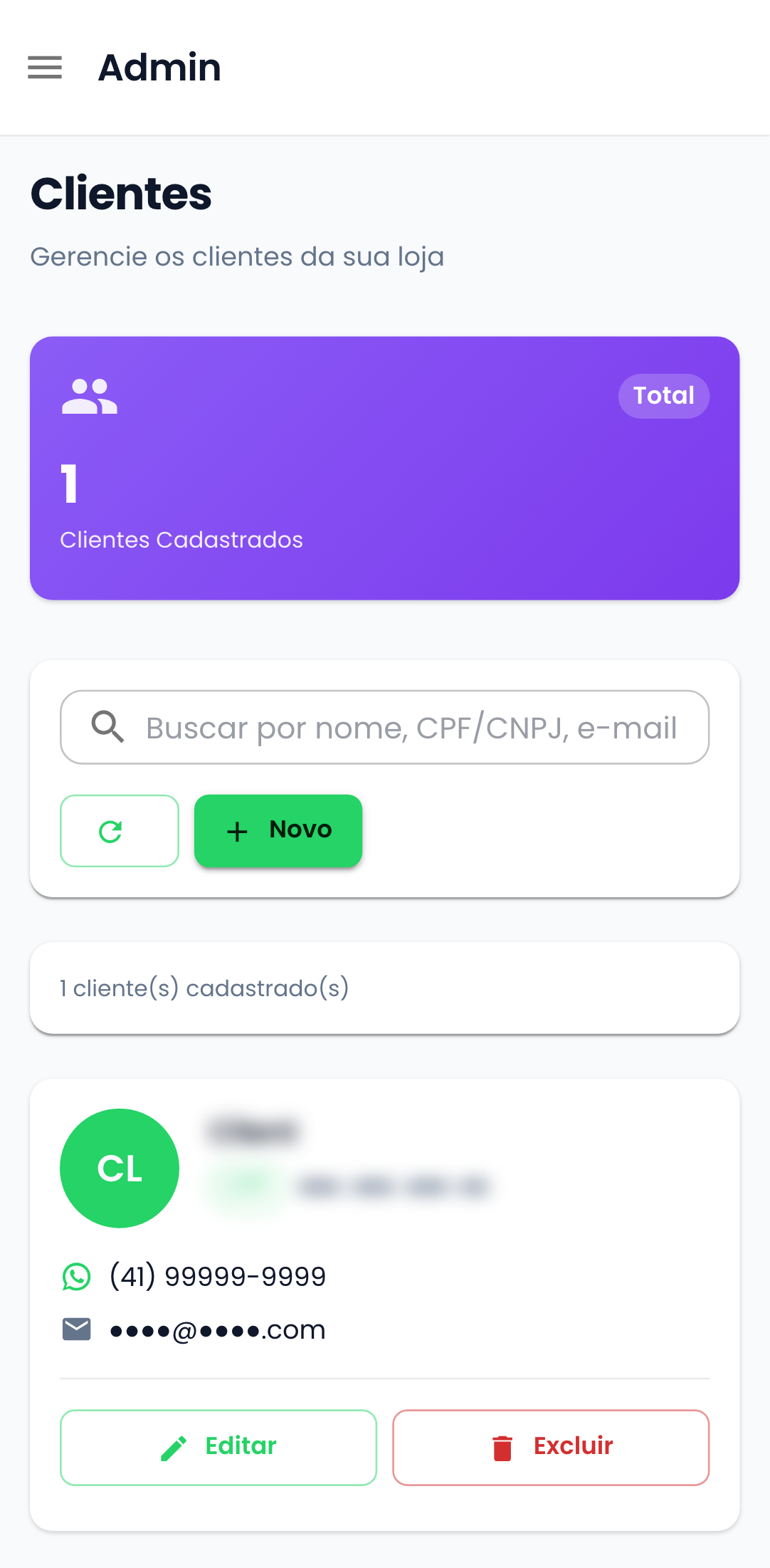This screenshot has width=770, height=1568.
Task: Click the search magnifier icon
Action: [107, 727]
